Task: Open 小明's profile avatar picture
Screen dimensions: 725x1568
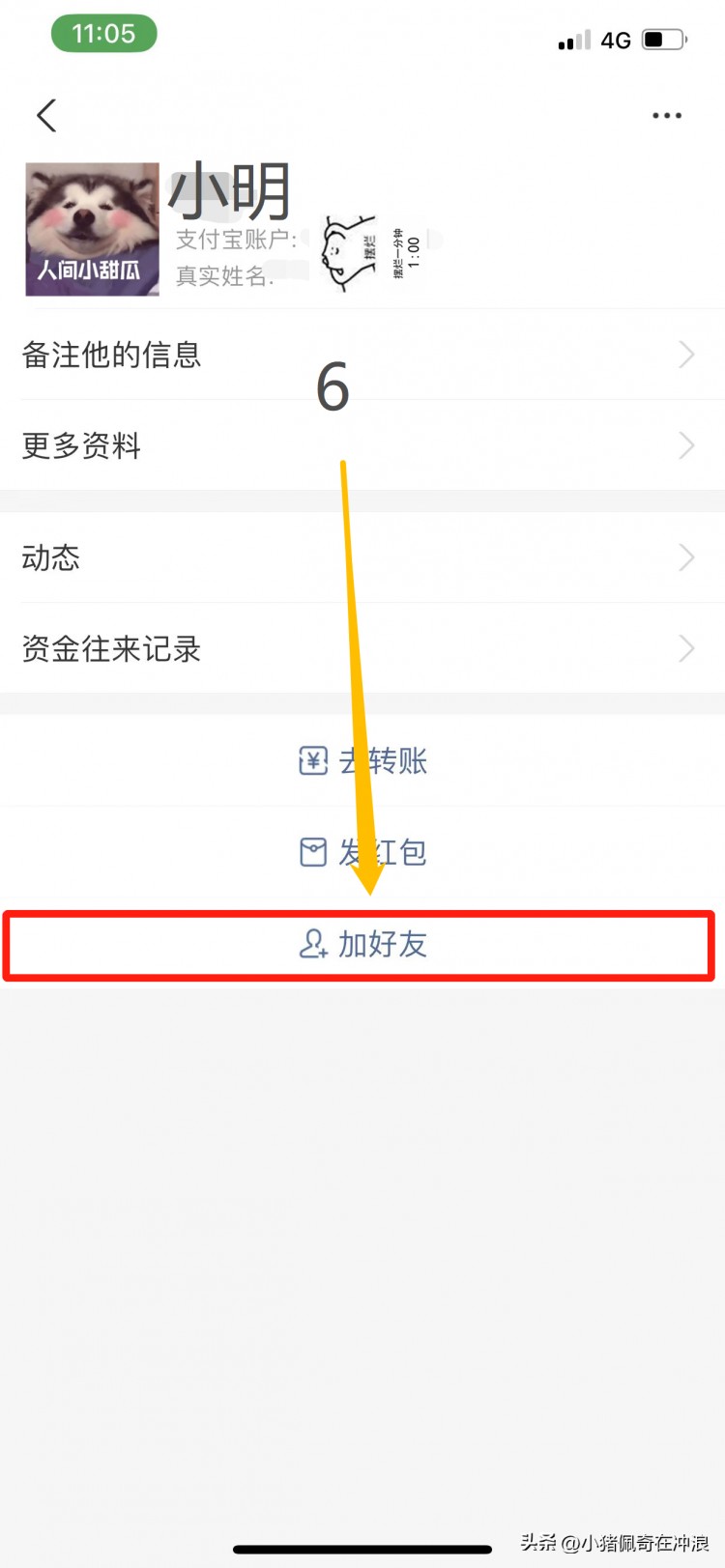Action: [x=91, y=228]
